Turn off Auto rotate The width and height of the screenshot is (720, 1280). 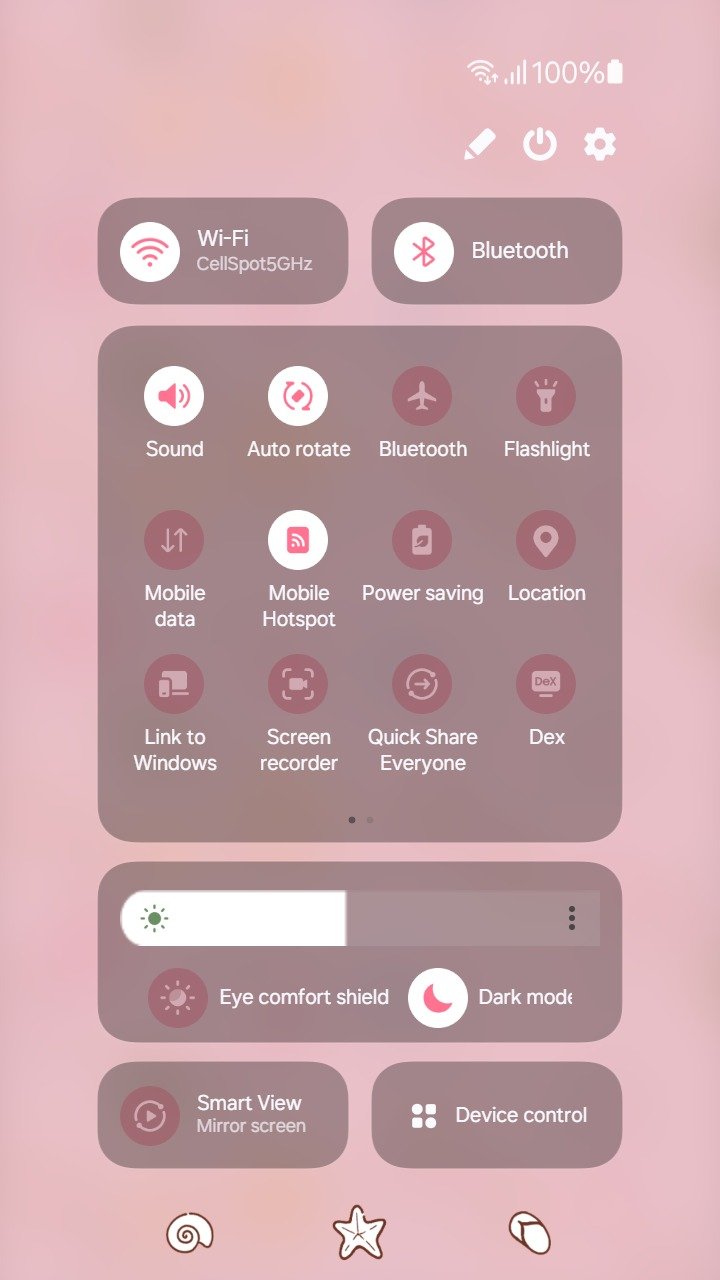[298, 396]
